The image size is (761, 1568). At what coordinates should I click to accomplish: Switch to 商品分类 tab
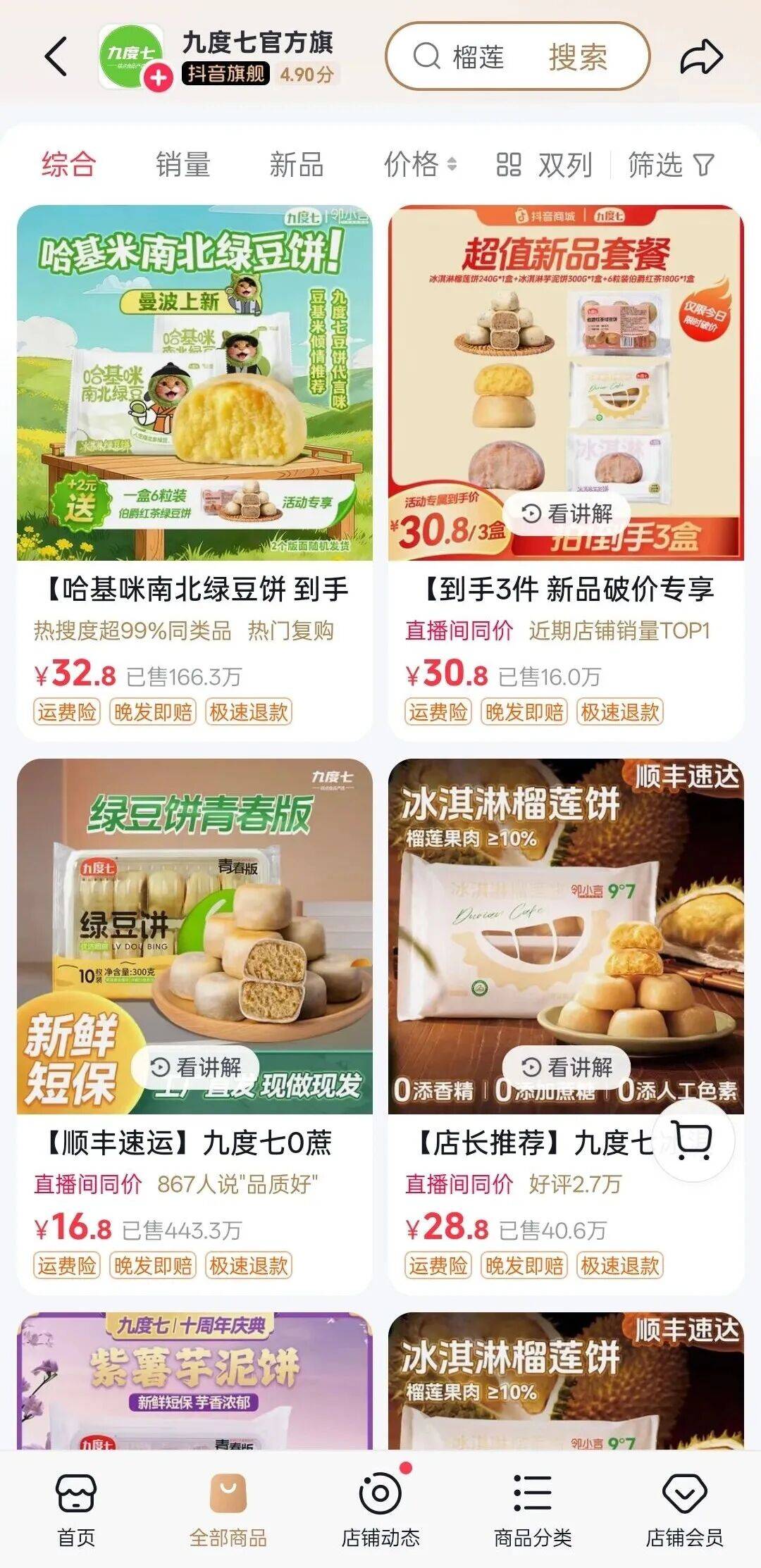tap(533, 1509)
